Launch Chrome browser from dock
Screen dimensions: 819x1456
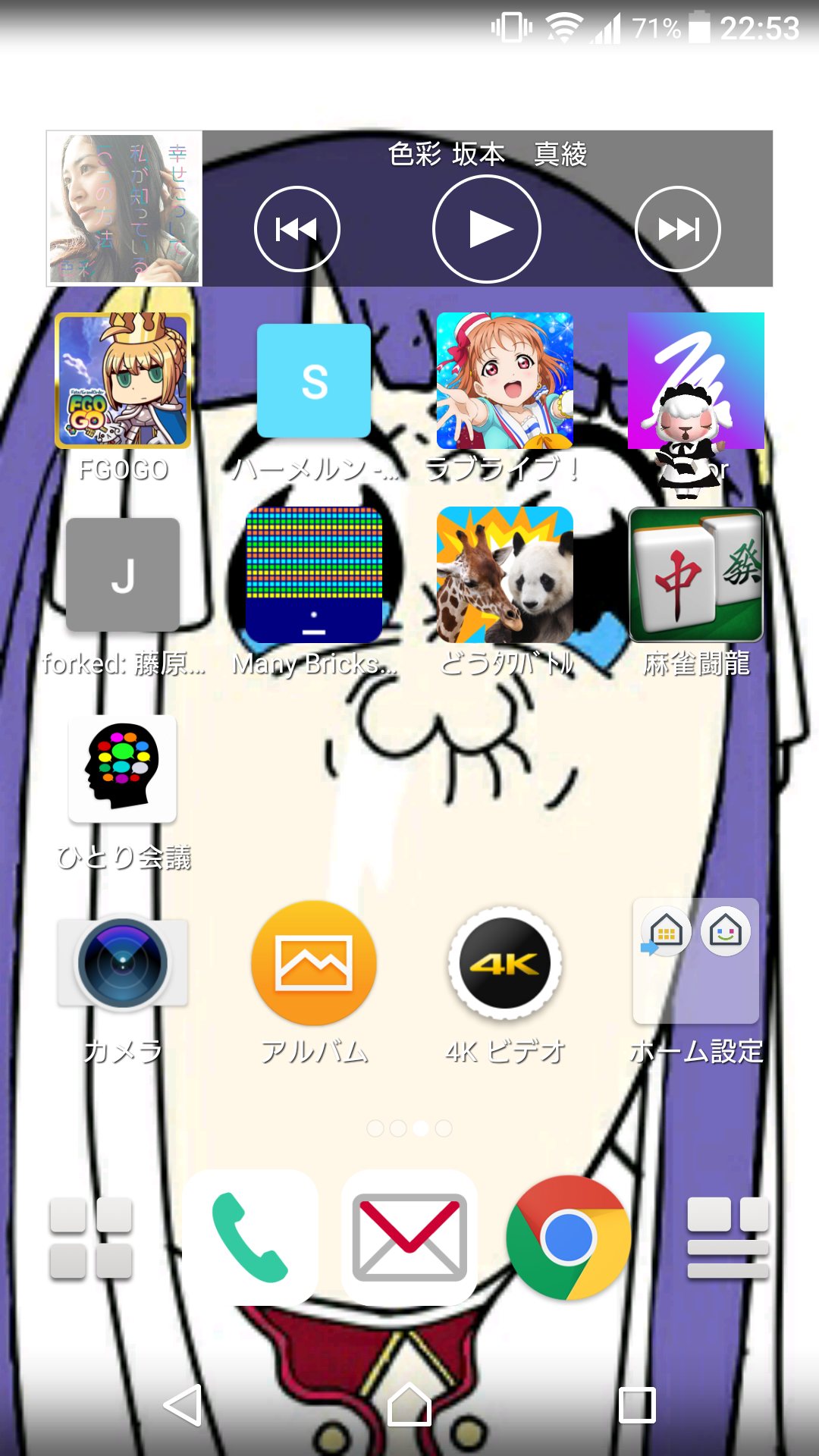click(x=569, y=1238)
